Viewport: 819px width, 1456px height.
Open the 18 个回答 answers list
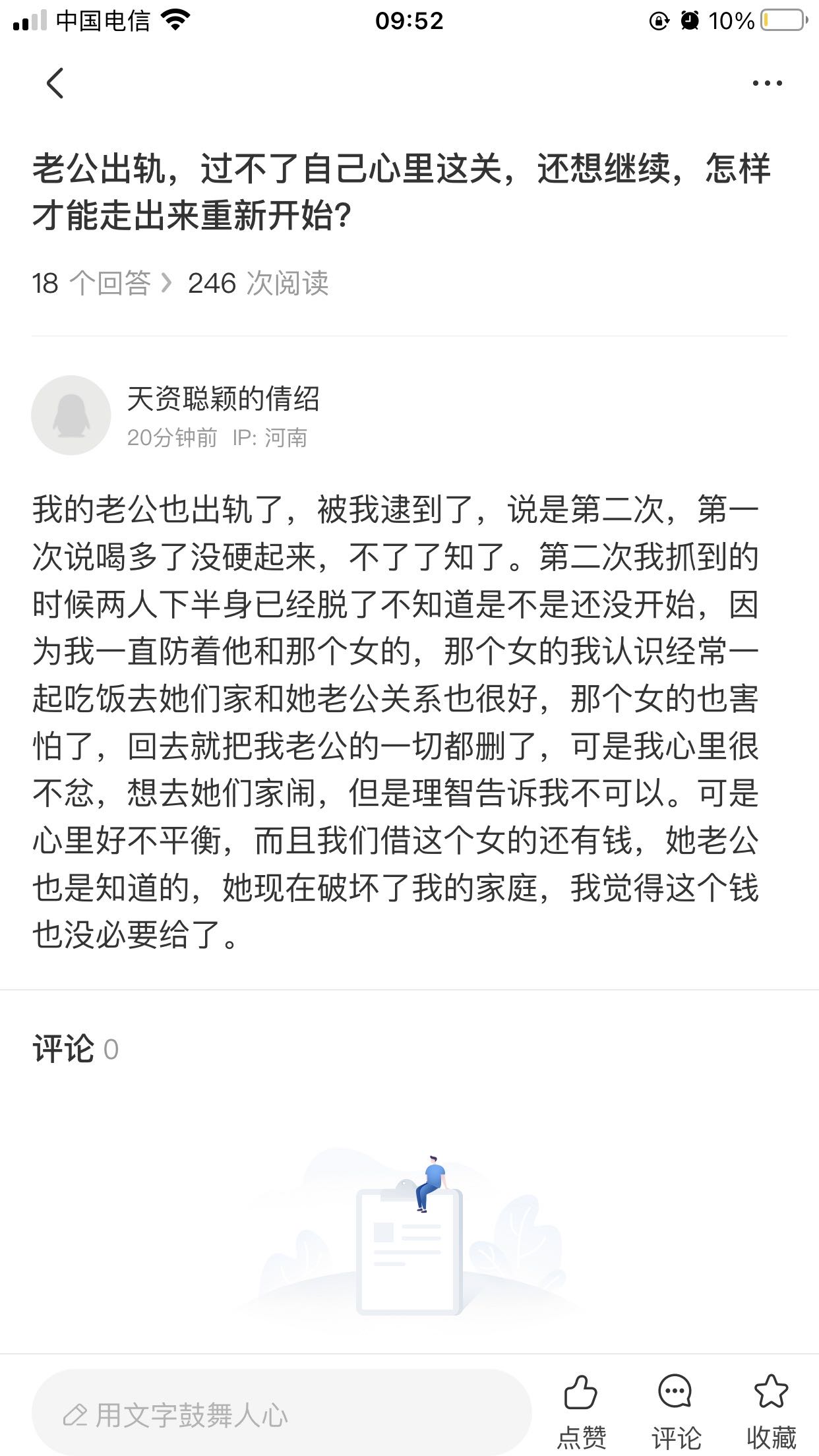102,284
